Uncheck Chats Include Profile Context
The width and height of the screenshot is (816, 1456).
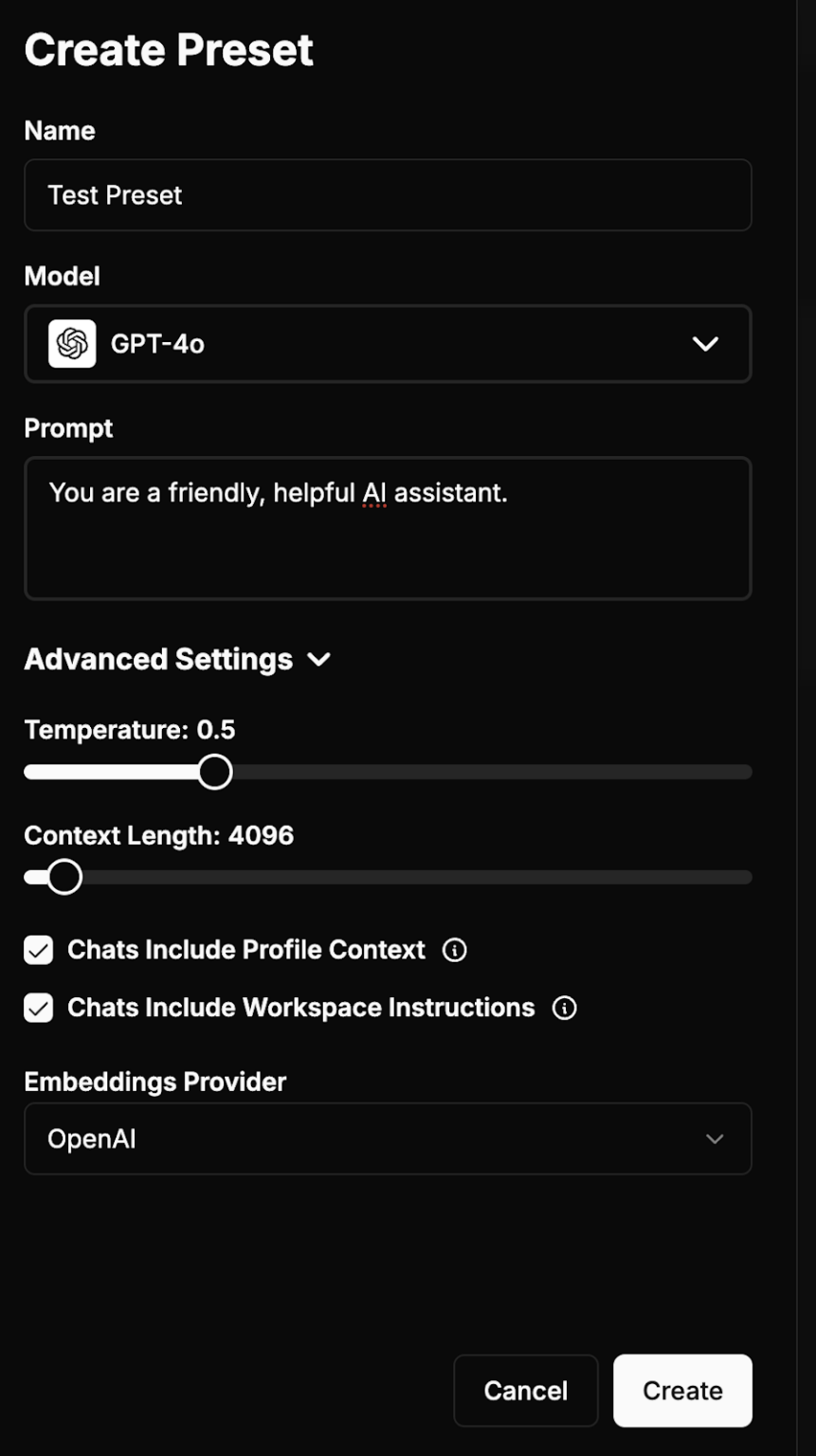click(x=38, y=949)
